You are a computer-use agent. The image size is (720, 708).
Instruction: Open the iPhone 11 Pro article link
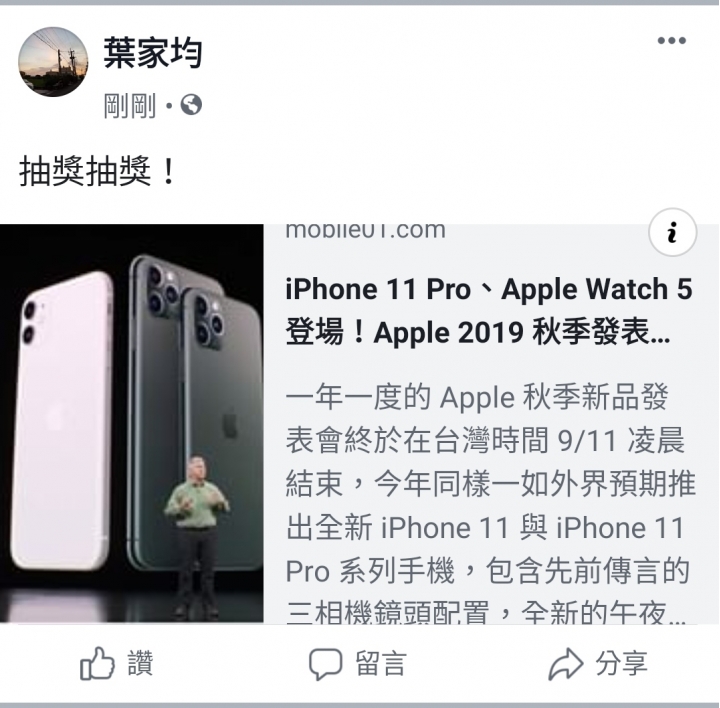point(488,311)
